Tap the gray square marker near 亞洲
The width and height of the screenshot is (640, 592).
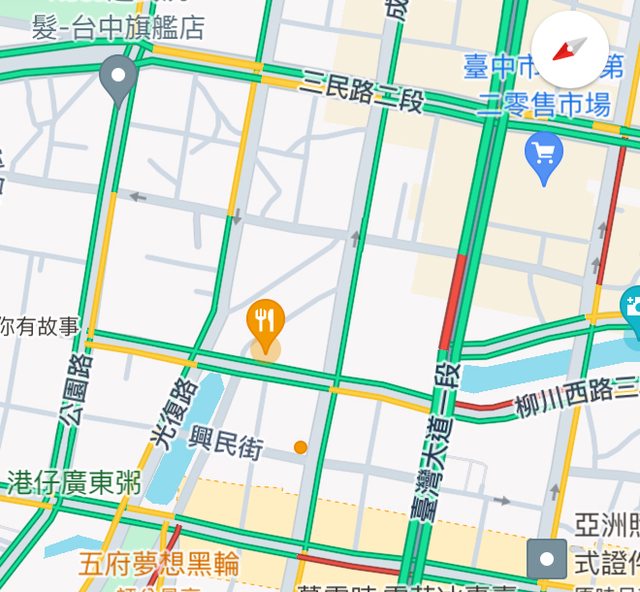(547, 558)
